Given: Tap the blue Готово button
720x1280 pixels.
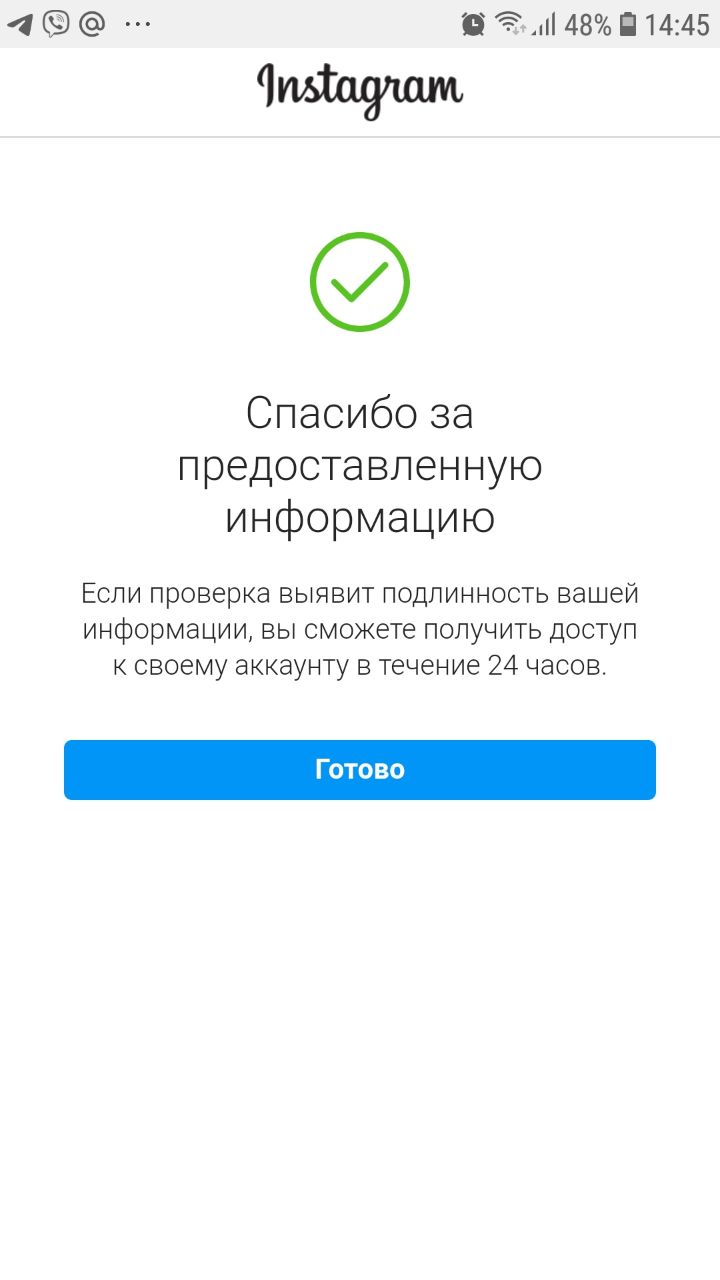Looking at the screenshot, I should point(360,769).
